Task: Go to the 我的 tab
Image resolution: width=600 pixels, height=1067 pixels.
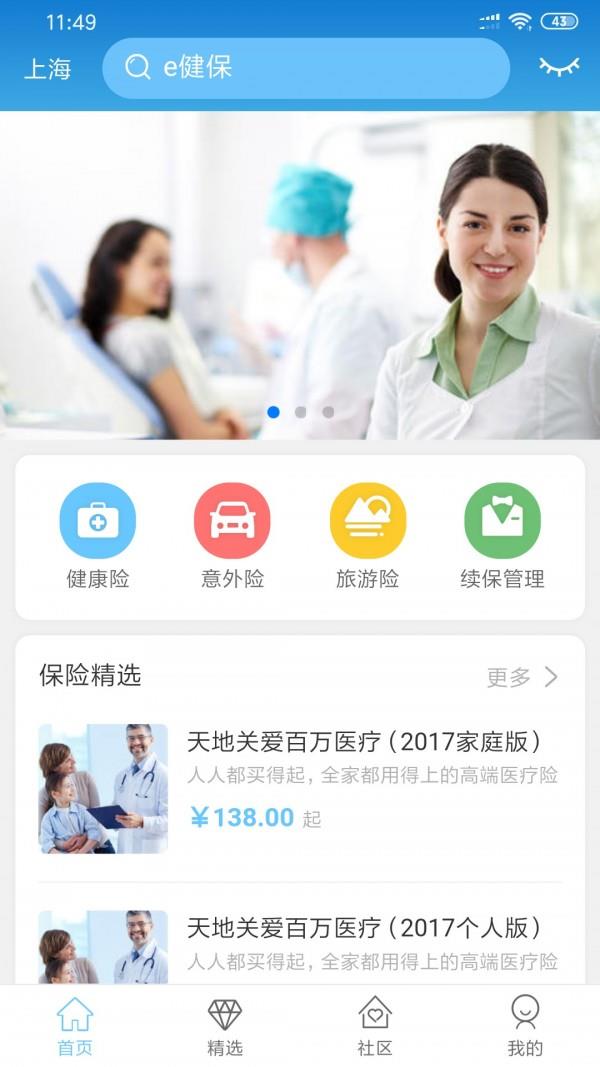Action: (525, 1026)
